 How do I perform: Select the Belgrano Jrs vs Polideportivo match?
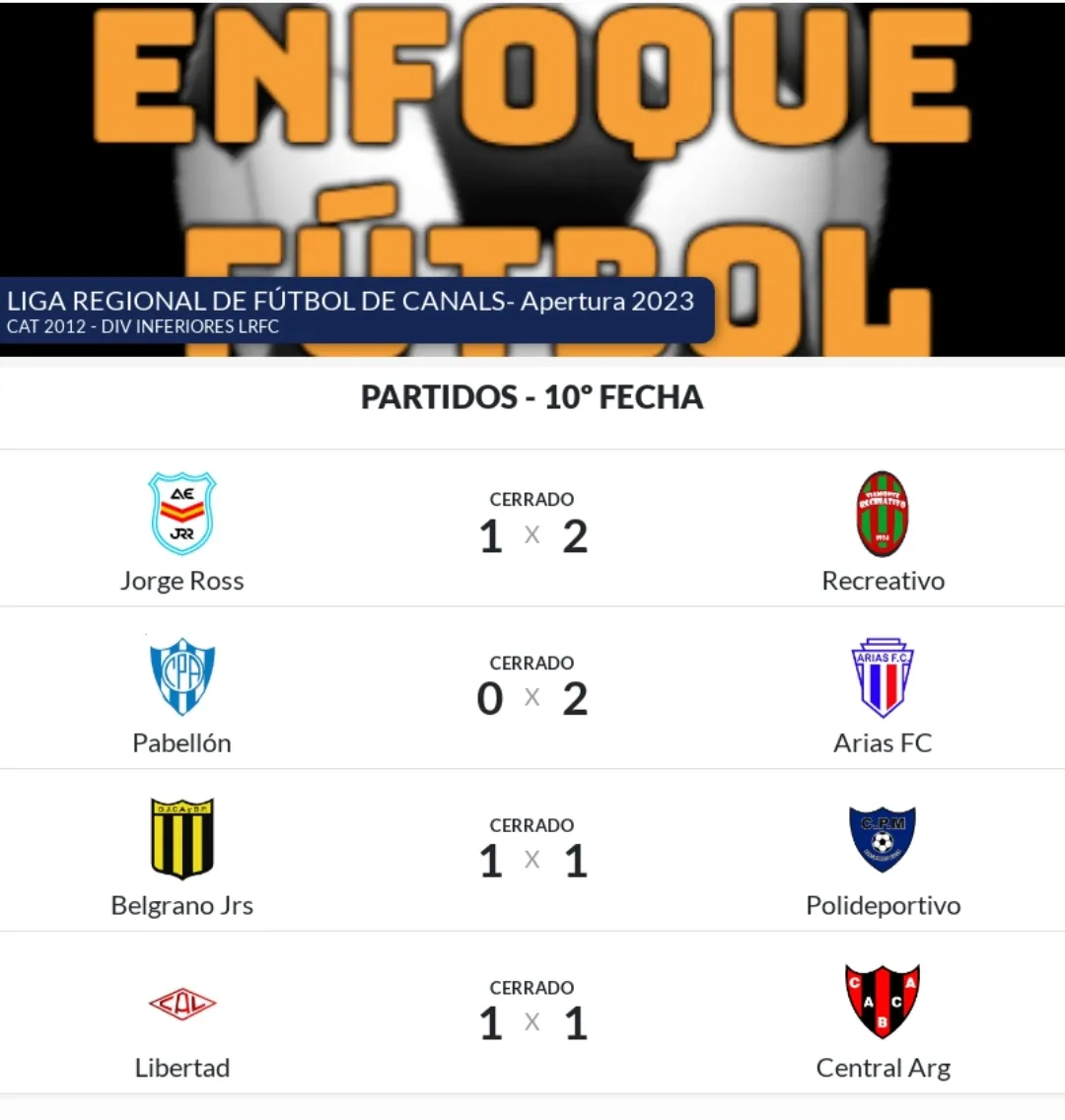pyautogui.click(x=532, y=853)
